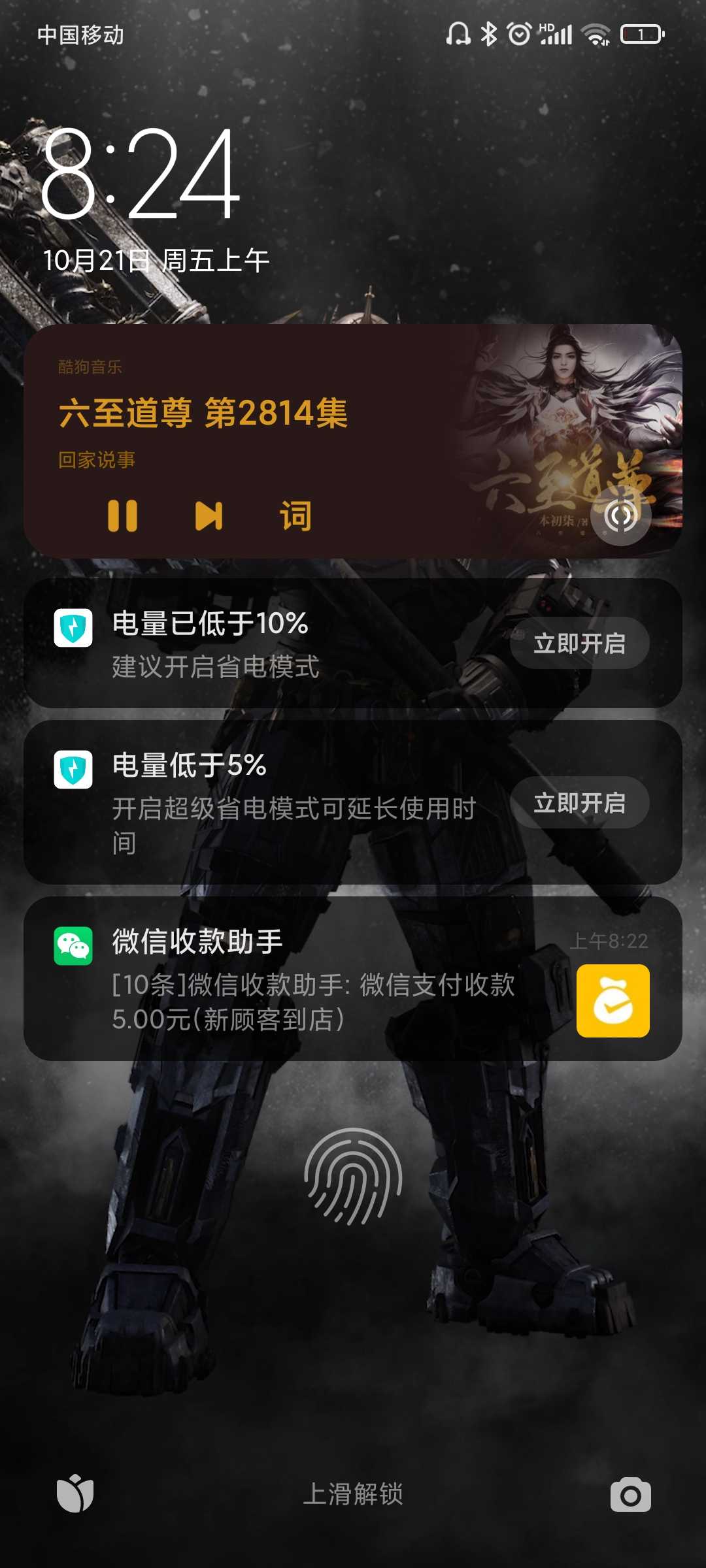Pause the 酷狗音乐 audiobook playback
The image size is (706, 1568).
[x=122, y=515]
